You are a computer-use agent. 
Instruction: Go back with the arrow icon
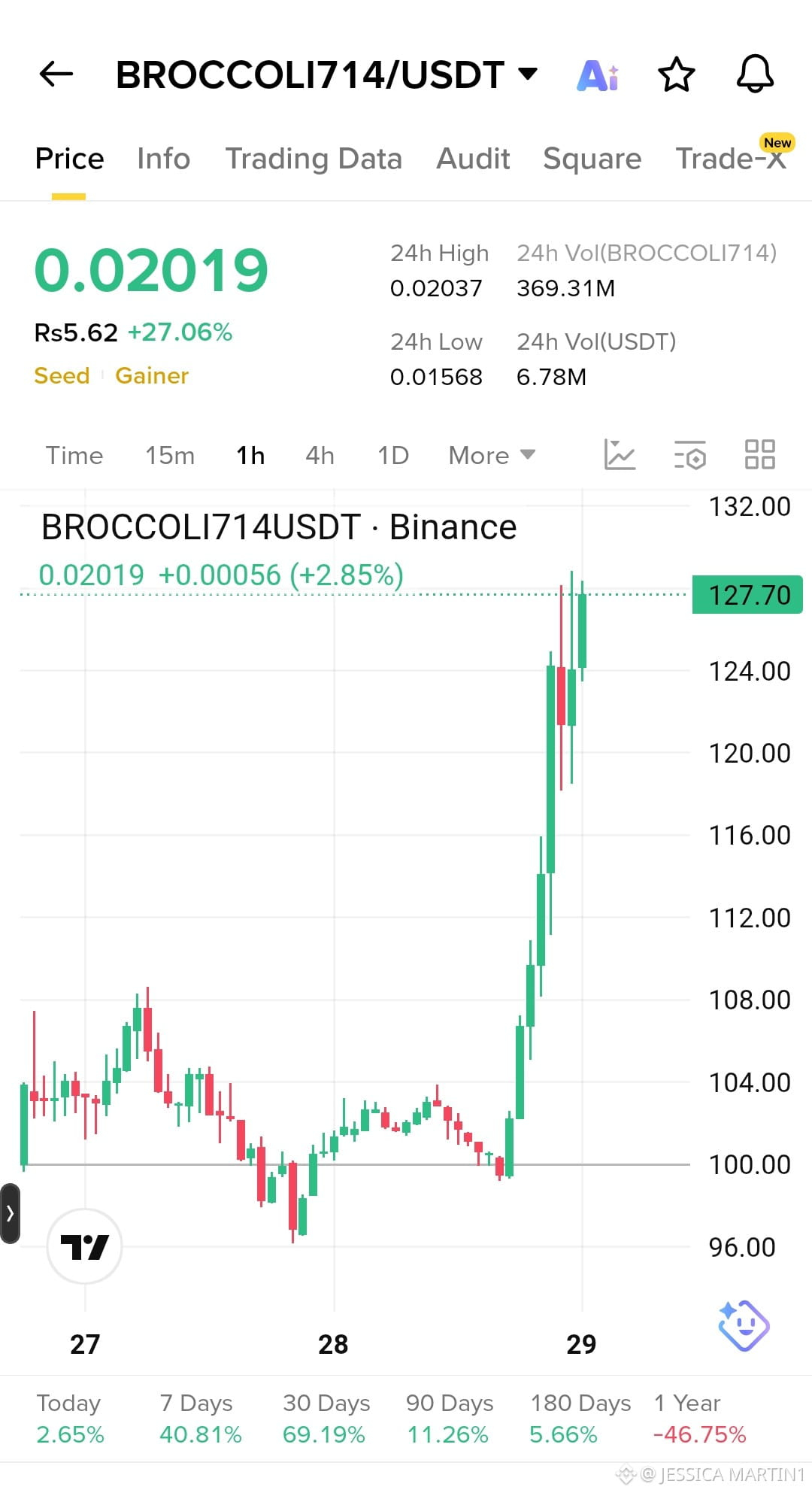[x=56, y=74]
